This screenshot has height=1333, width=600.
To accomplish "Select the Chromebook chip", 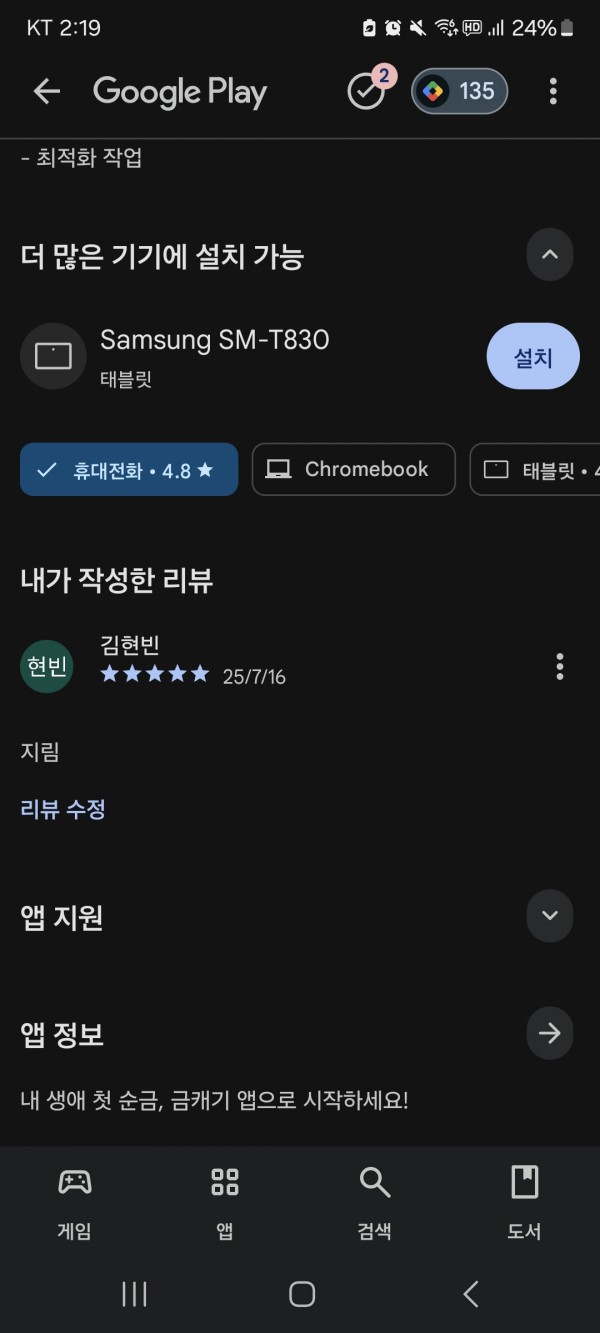I will pos(354,469).
